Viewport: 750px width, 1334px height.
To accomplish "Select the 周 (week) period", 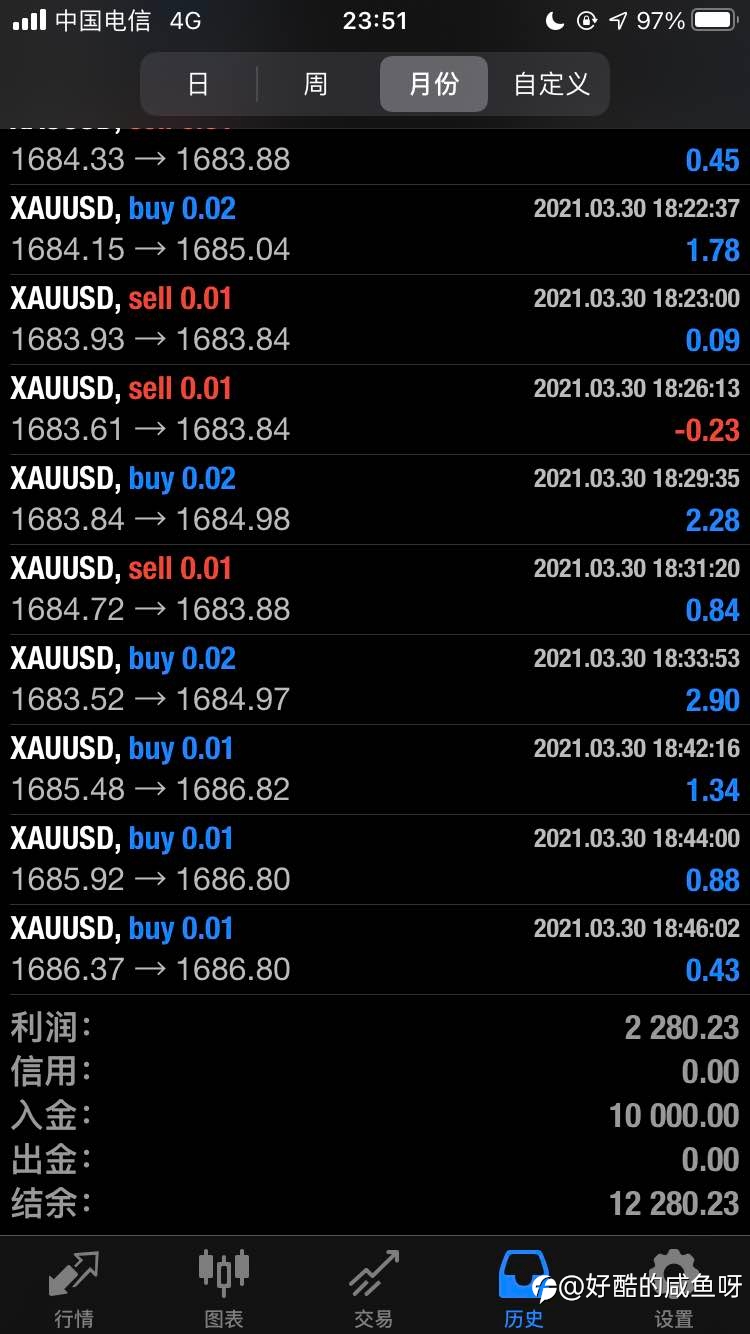I will tap(316, 84).
